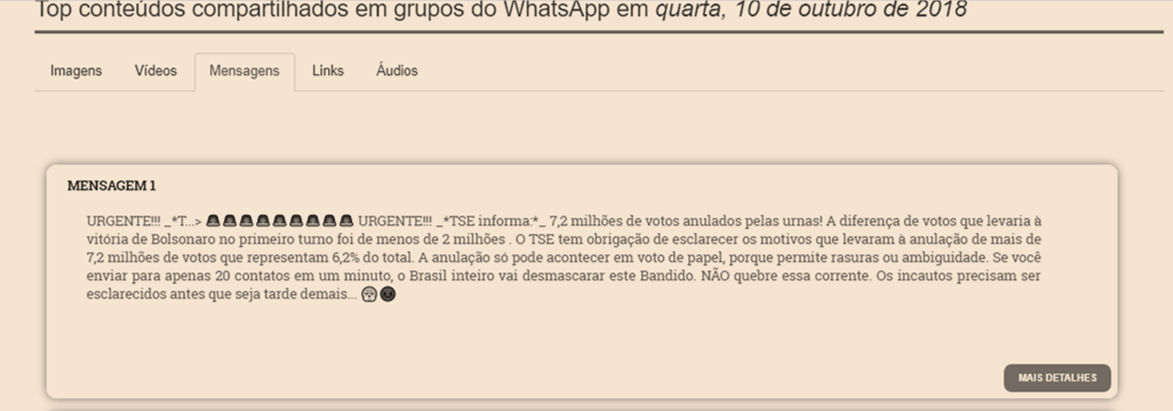Open the Links tab
The width and height of the screenshot is (1173, 411).
point(328,71)
